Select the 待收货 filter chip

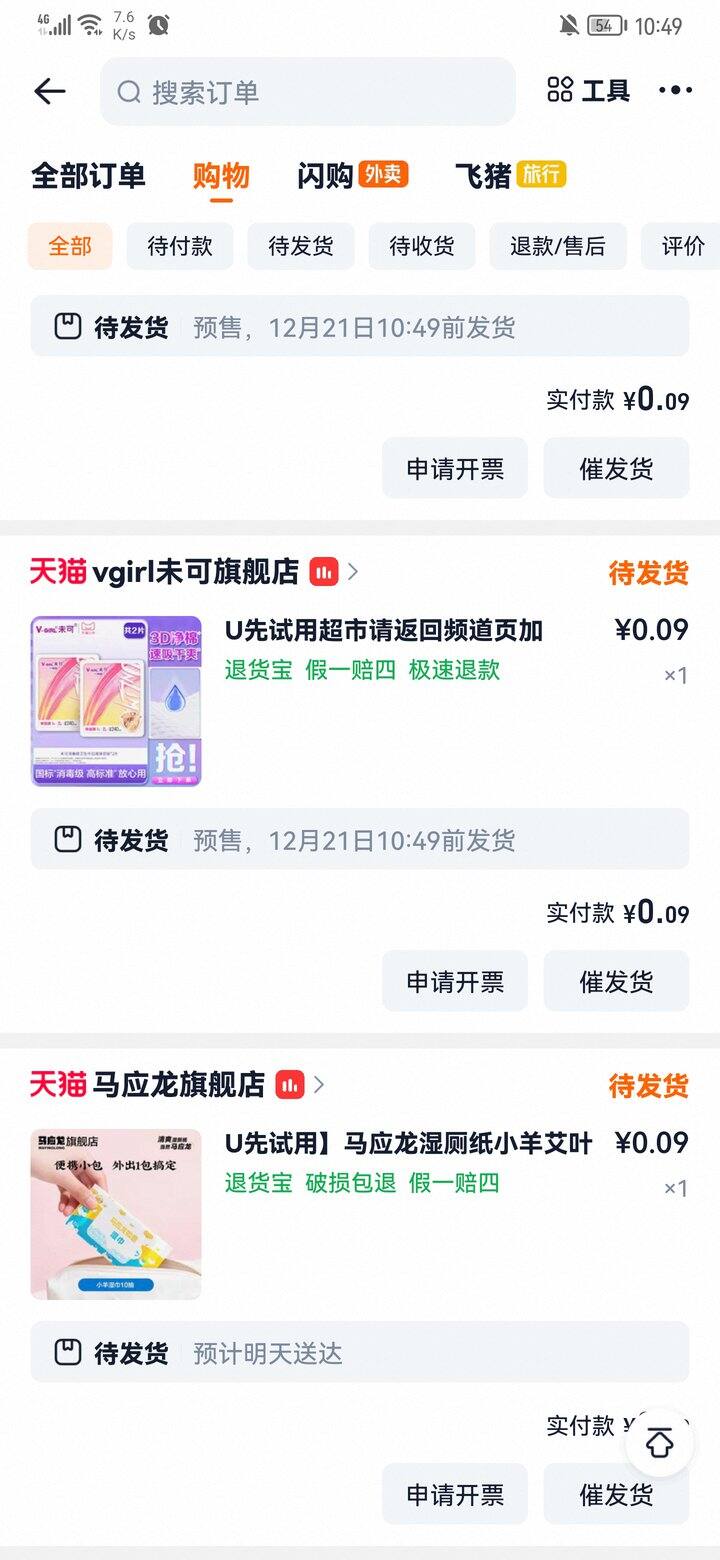422,246
